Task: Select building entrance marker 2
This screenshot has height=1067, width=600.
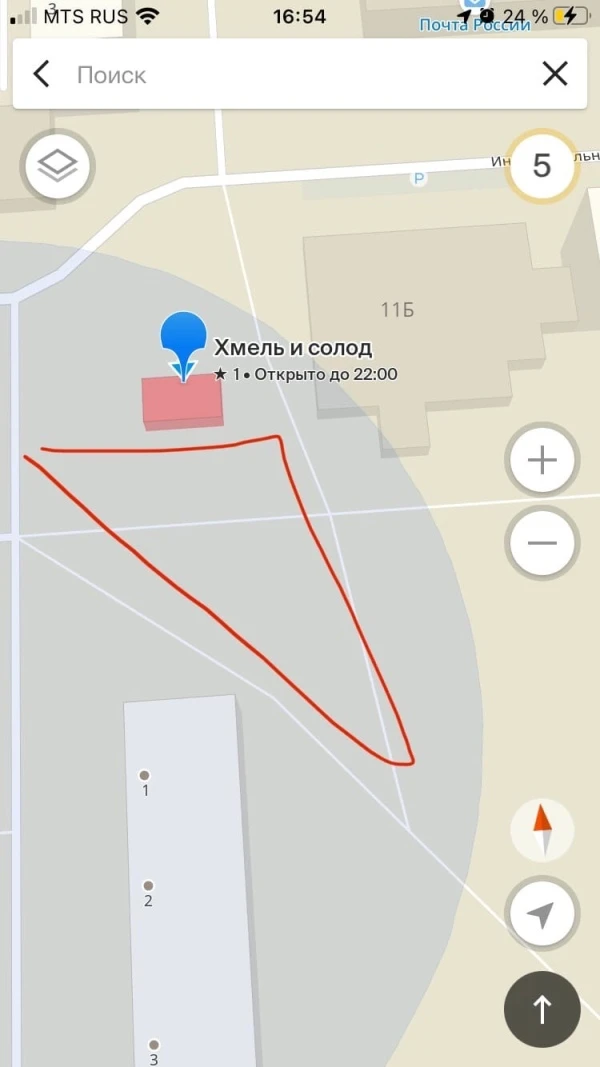Action: [148, 886]
